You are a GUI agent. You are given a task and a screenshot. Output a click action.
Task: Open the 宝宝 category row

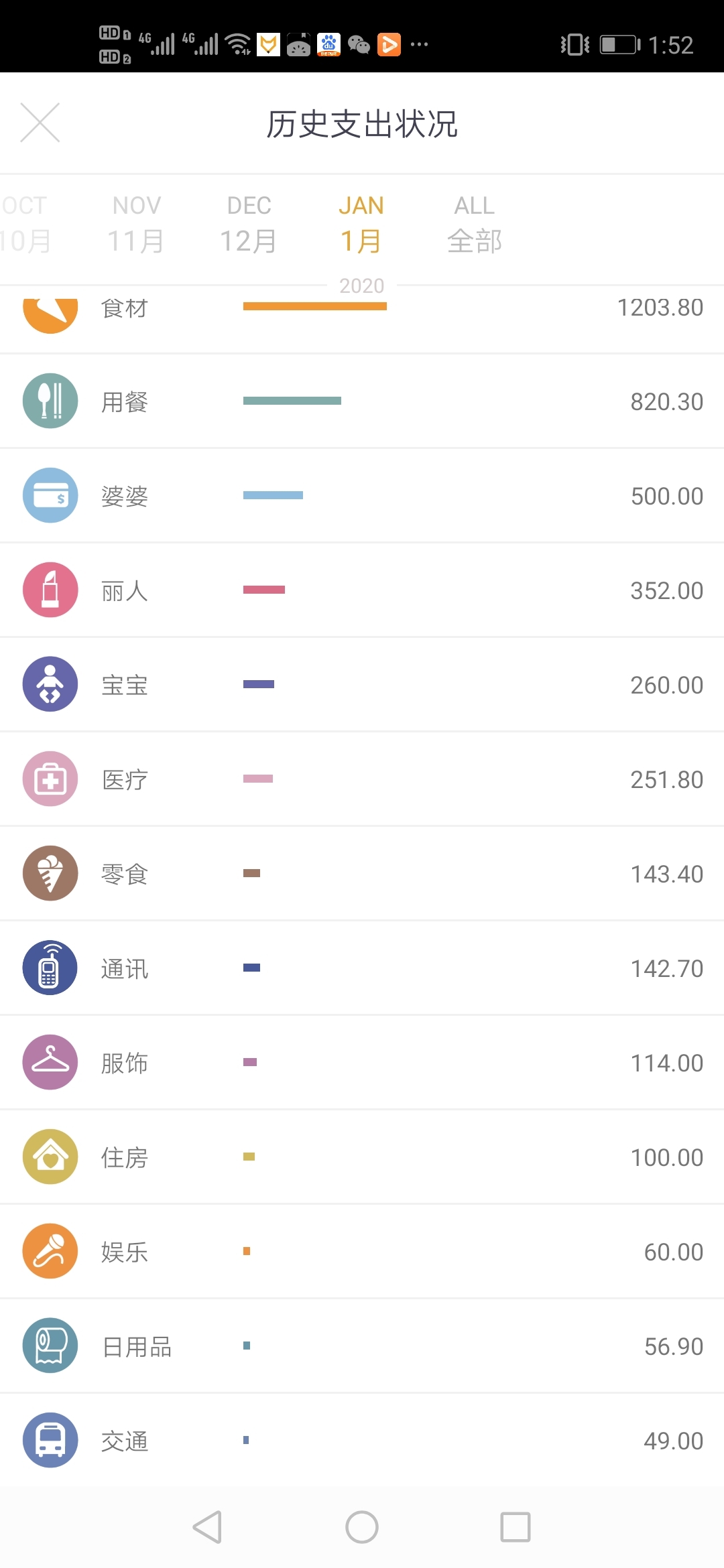(362, 685)
